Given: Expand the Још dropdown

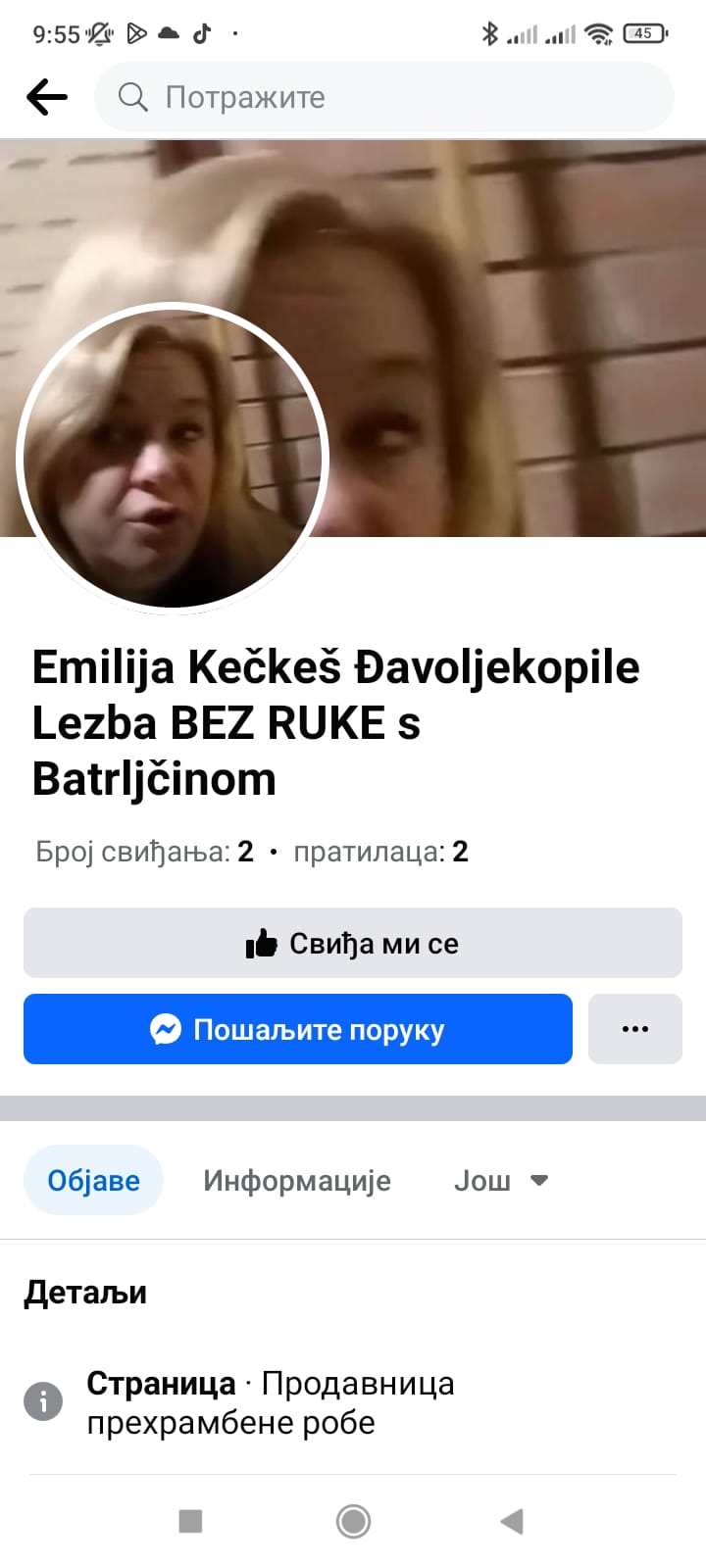Looking at the screenshot, I should tap(500, 1180).
